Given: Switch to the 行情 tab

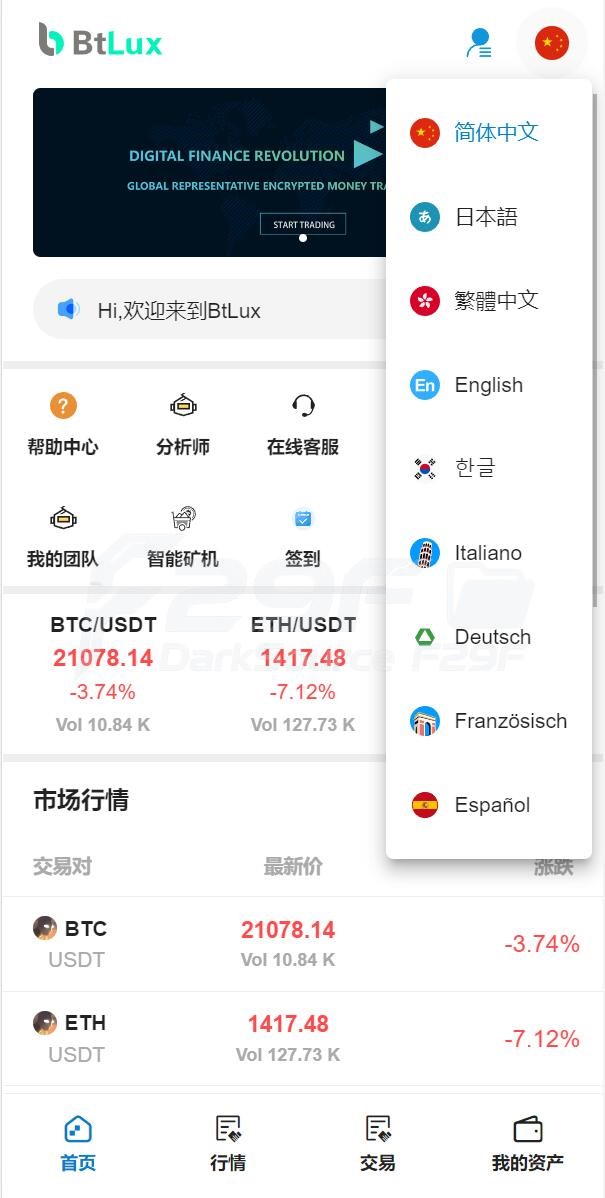Looking at the screenshot, I should [x=228, y=1143].
